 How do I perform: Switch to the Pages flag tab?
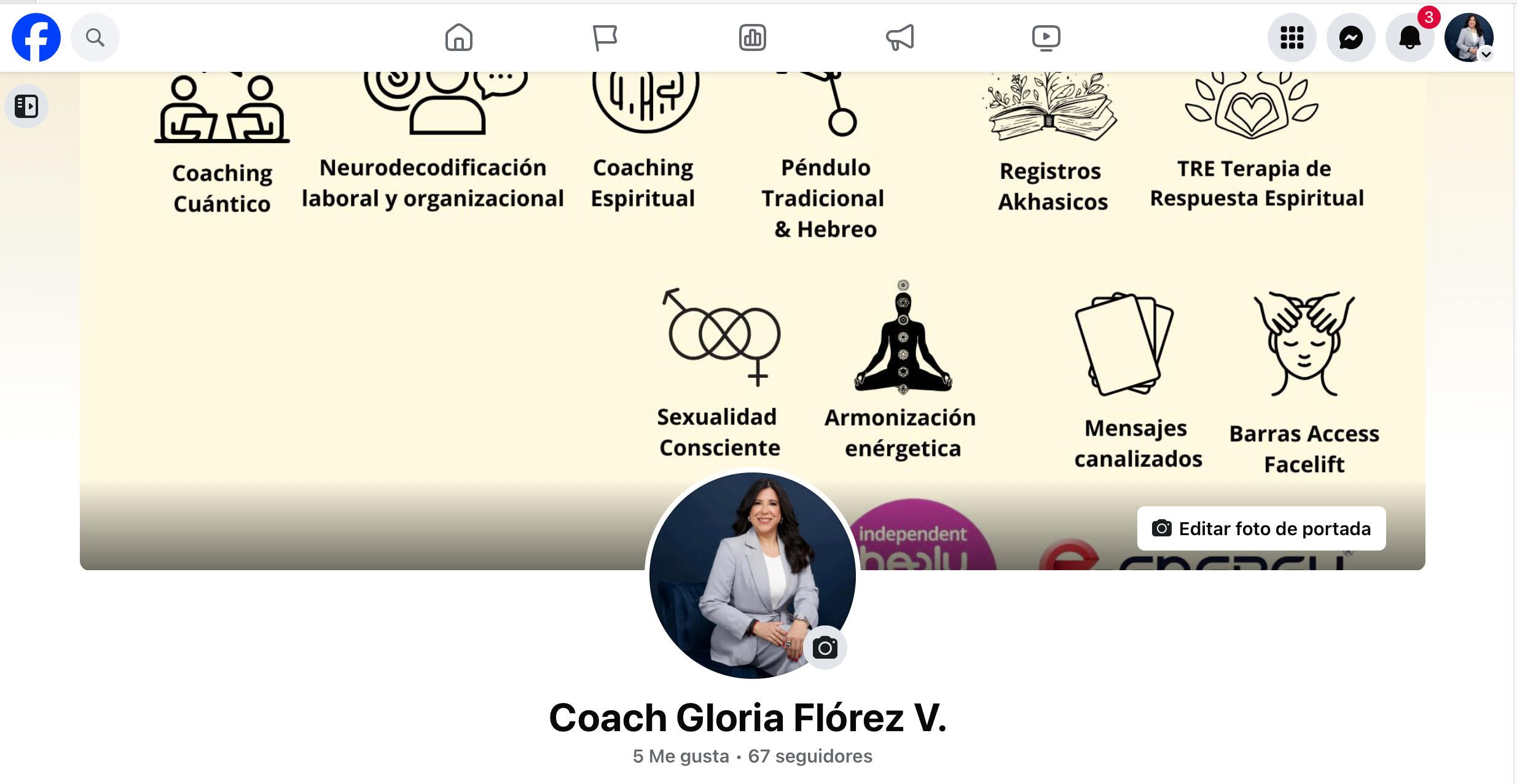[x=605, y=38]
